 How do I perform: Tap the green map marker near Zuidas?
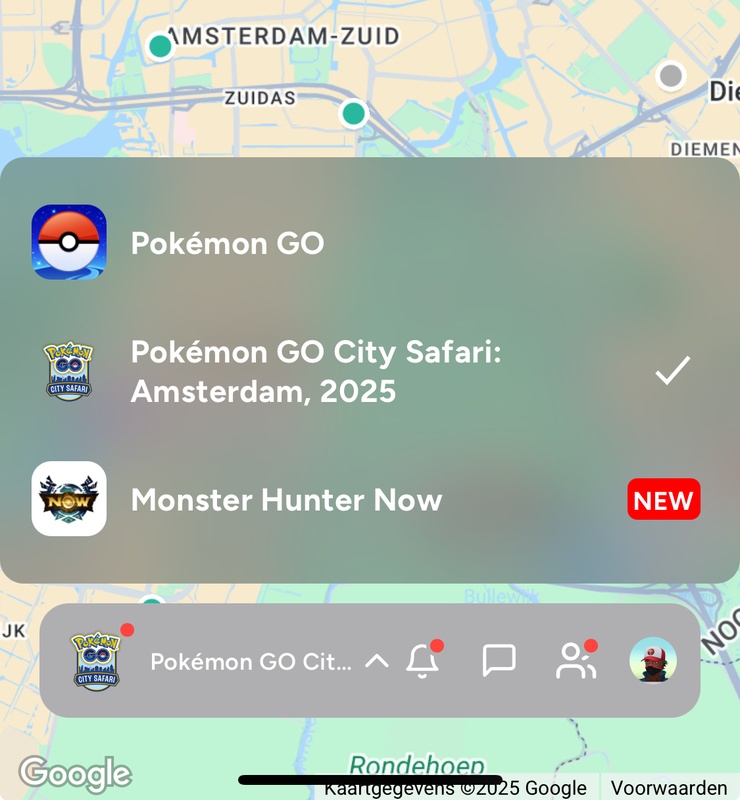coord(353,113)
